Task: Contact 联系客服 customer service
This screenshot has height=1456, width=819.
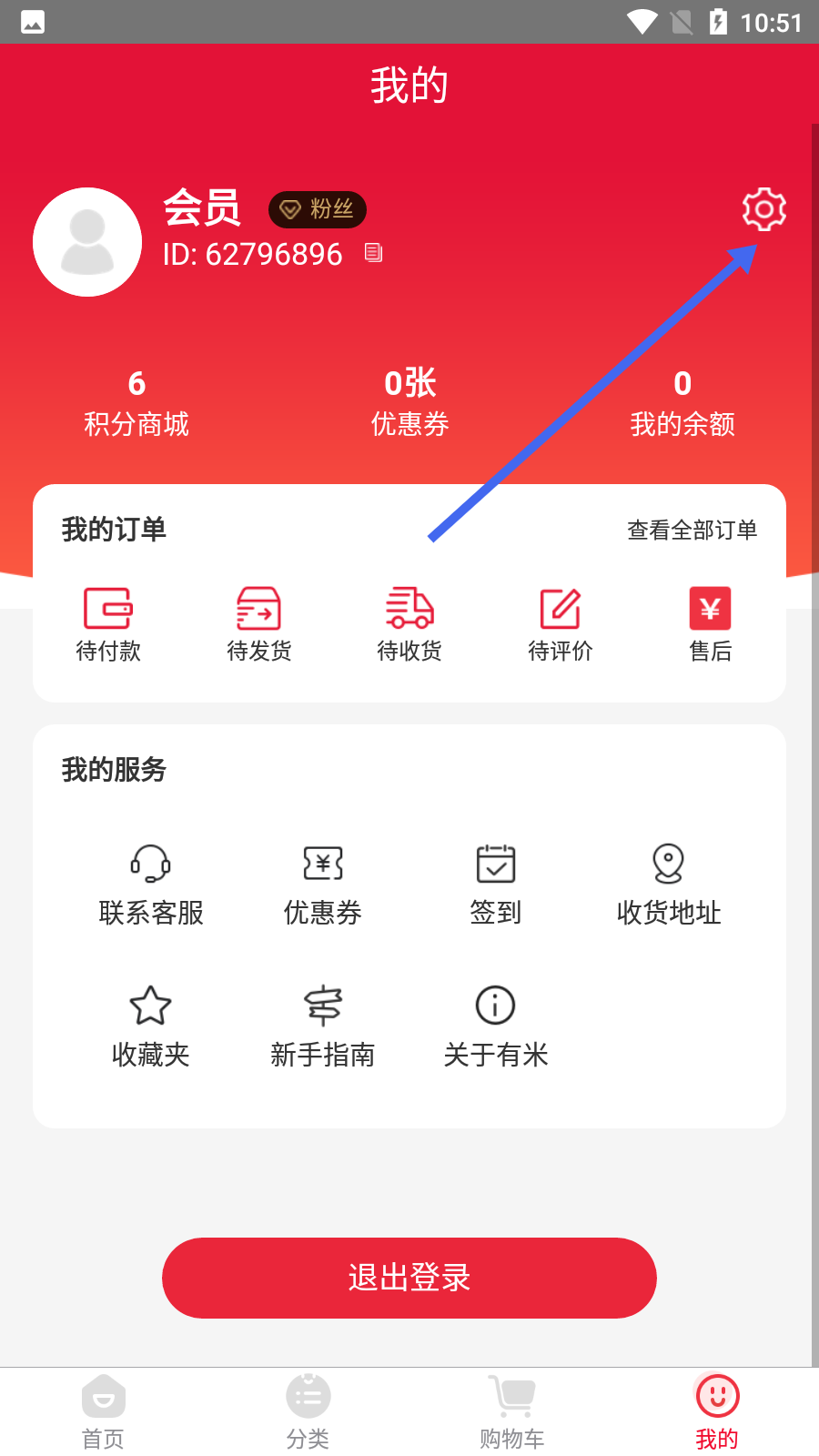Action: (x=151, y=885)
